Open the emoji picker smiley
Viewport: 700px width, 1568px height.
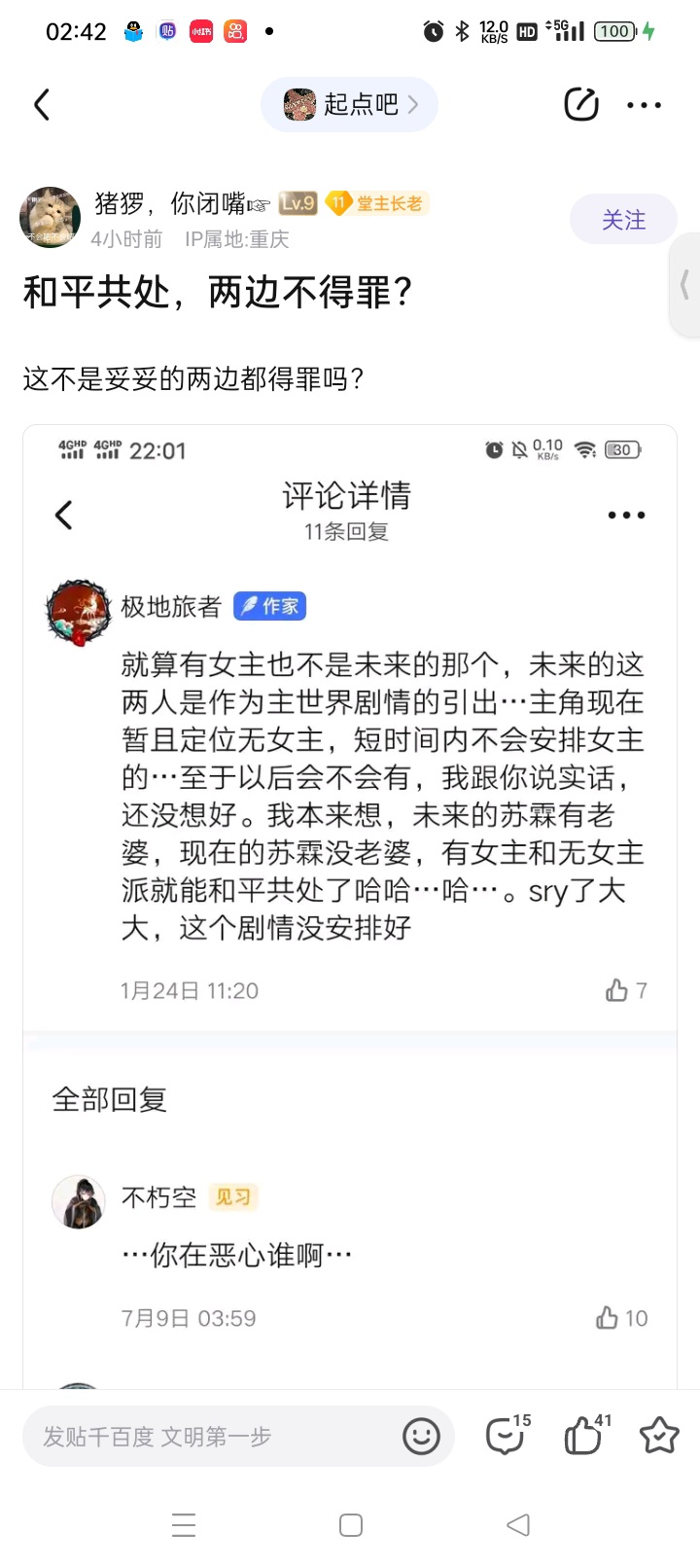421,1437
